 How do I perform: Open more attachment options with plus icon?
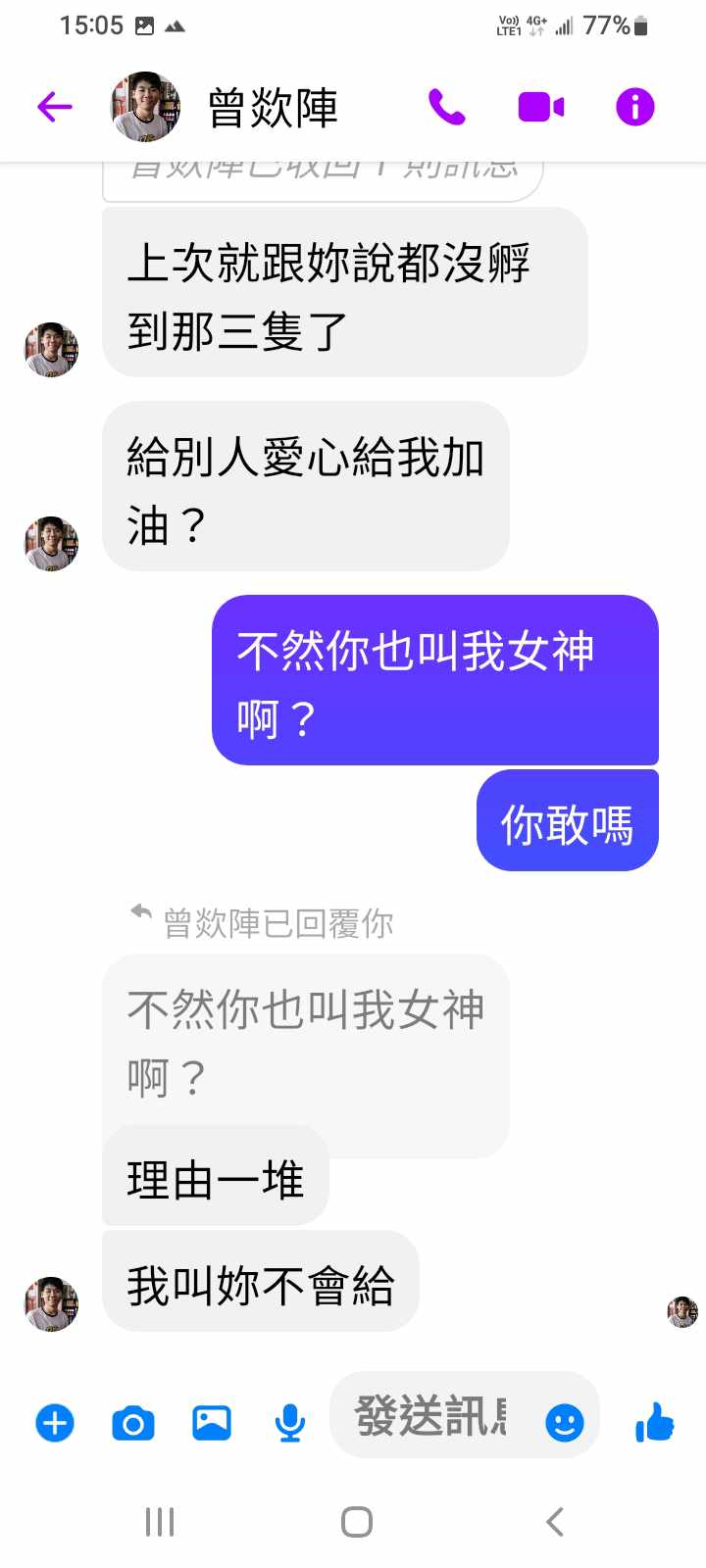(x=55, y=1422)
